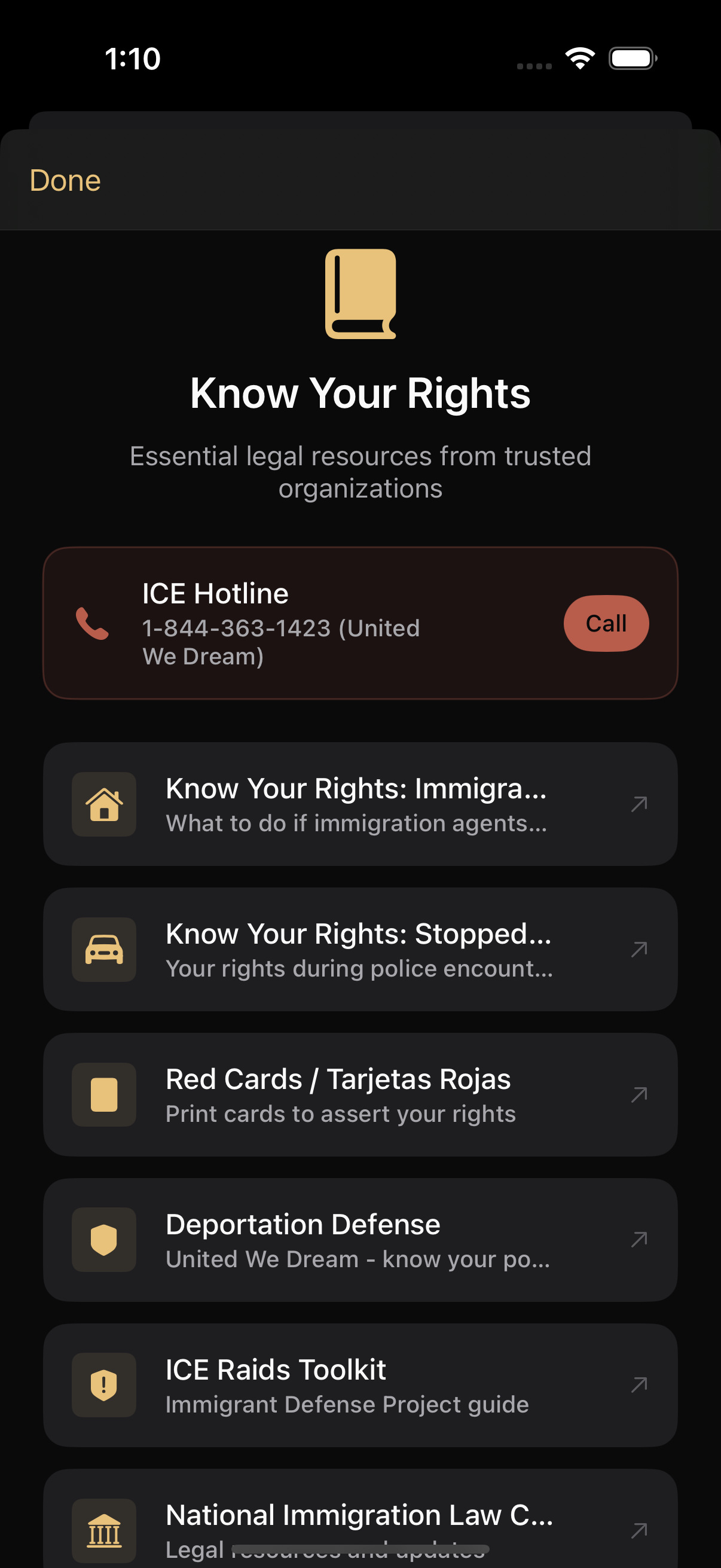This screenshot has width=721, height=1568.
Task: Open the Know Your Rights: Immigration resource
Action: tap(360, 805)
